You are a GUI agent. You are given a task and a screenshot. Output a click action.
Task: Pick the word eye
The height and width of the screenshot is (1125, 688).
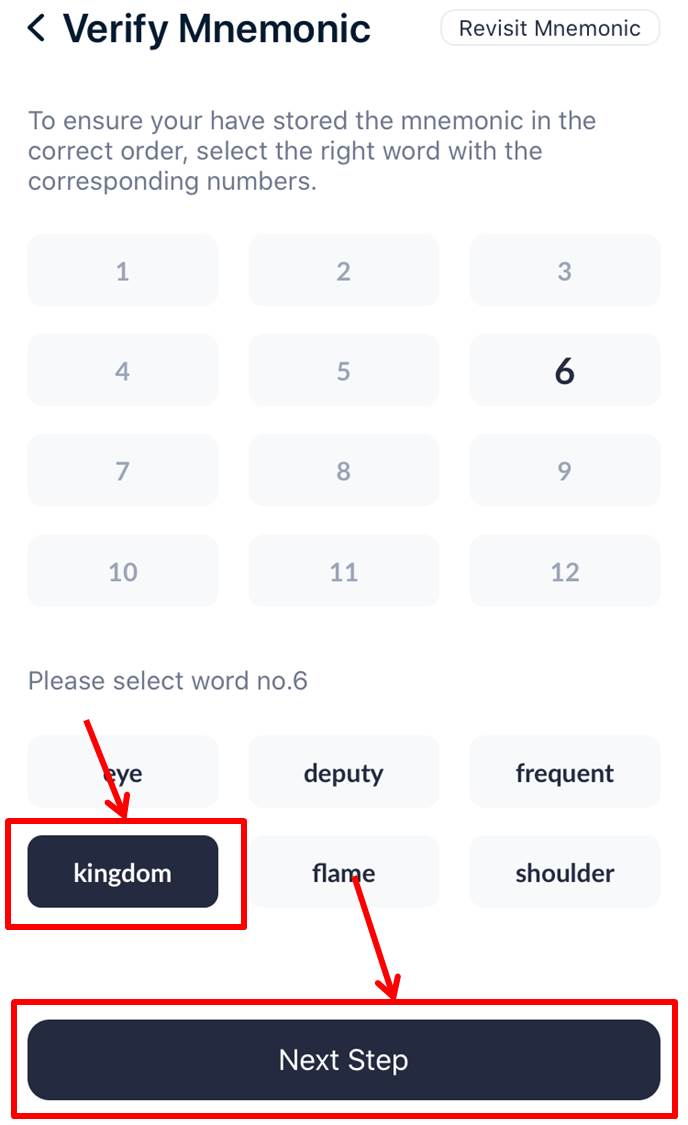pyautogui.click(x=122, y=772)
